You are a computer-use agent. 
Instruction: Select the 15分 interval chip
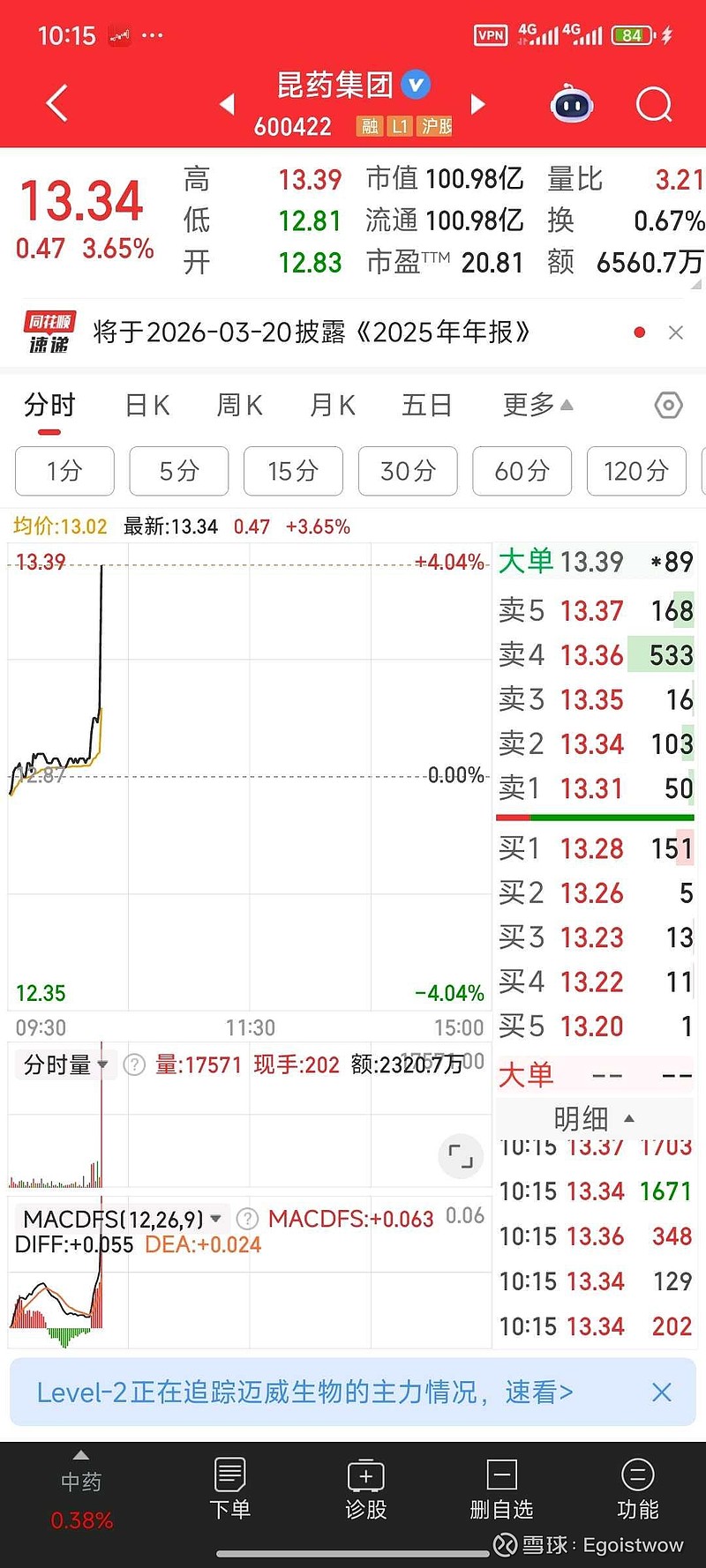(293, 471)
